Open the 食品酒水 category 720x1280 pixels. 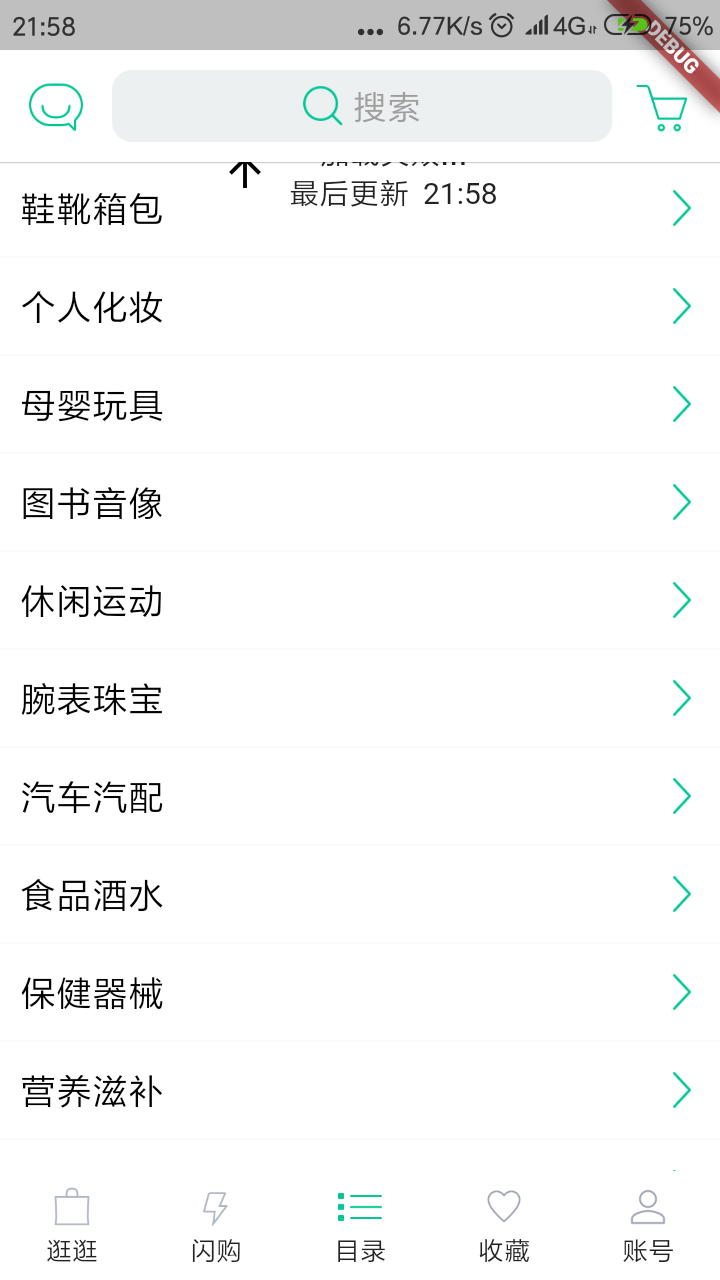360,895
